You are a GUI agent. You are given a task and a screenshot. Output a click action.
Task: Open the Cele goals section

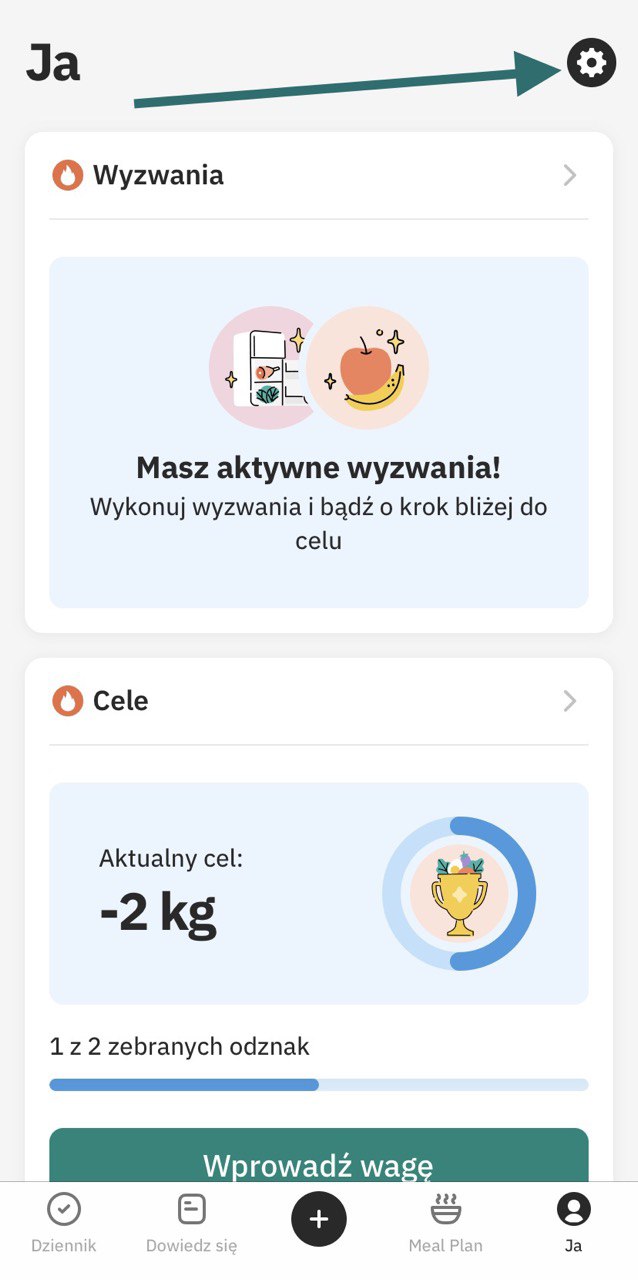[318, 701]
